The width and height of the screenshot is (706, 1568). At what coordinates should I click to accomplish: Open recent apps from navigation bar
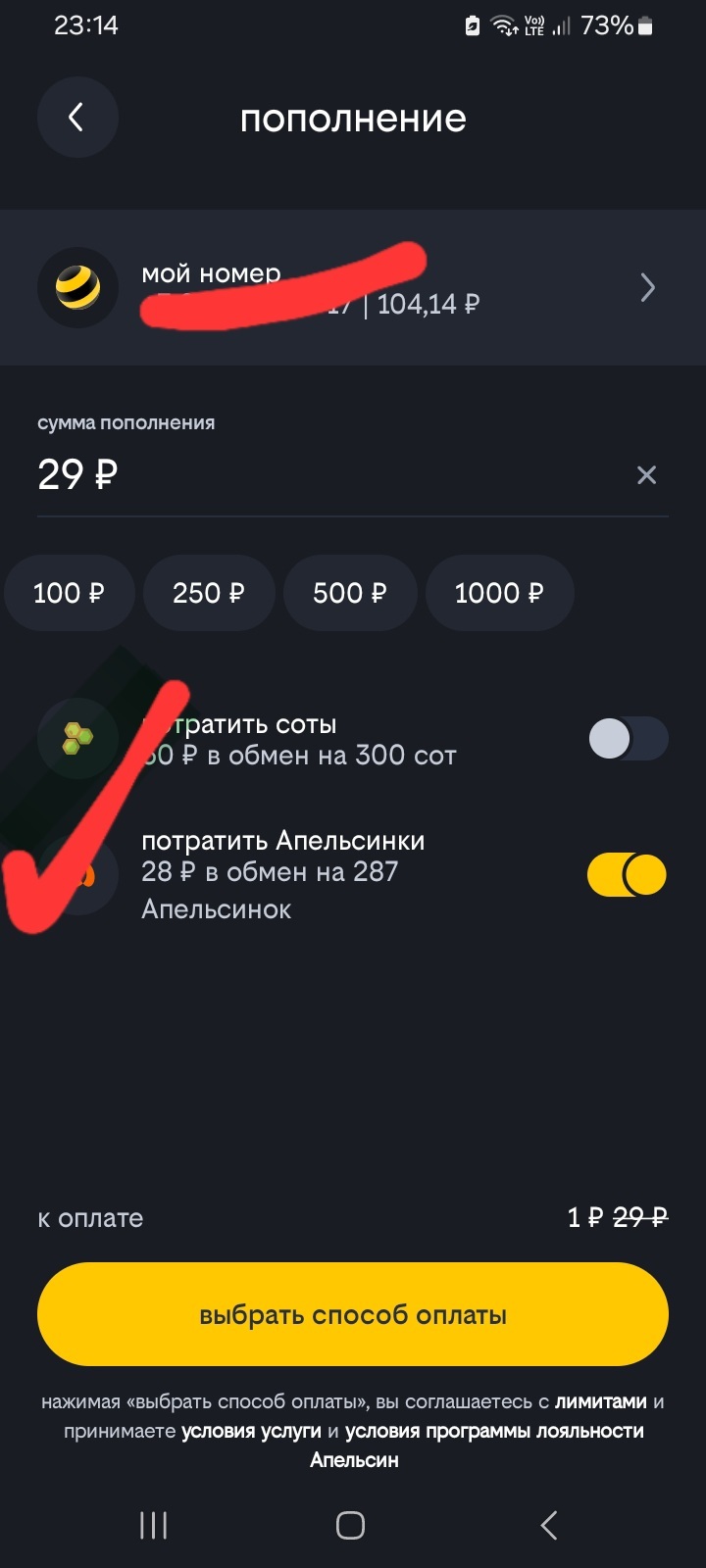coord(154,1525)
